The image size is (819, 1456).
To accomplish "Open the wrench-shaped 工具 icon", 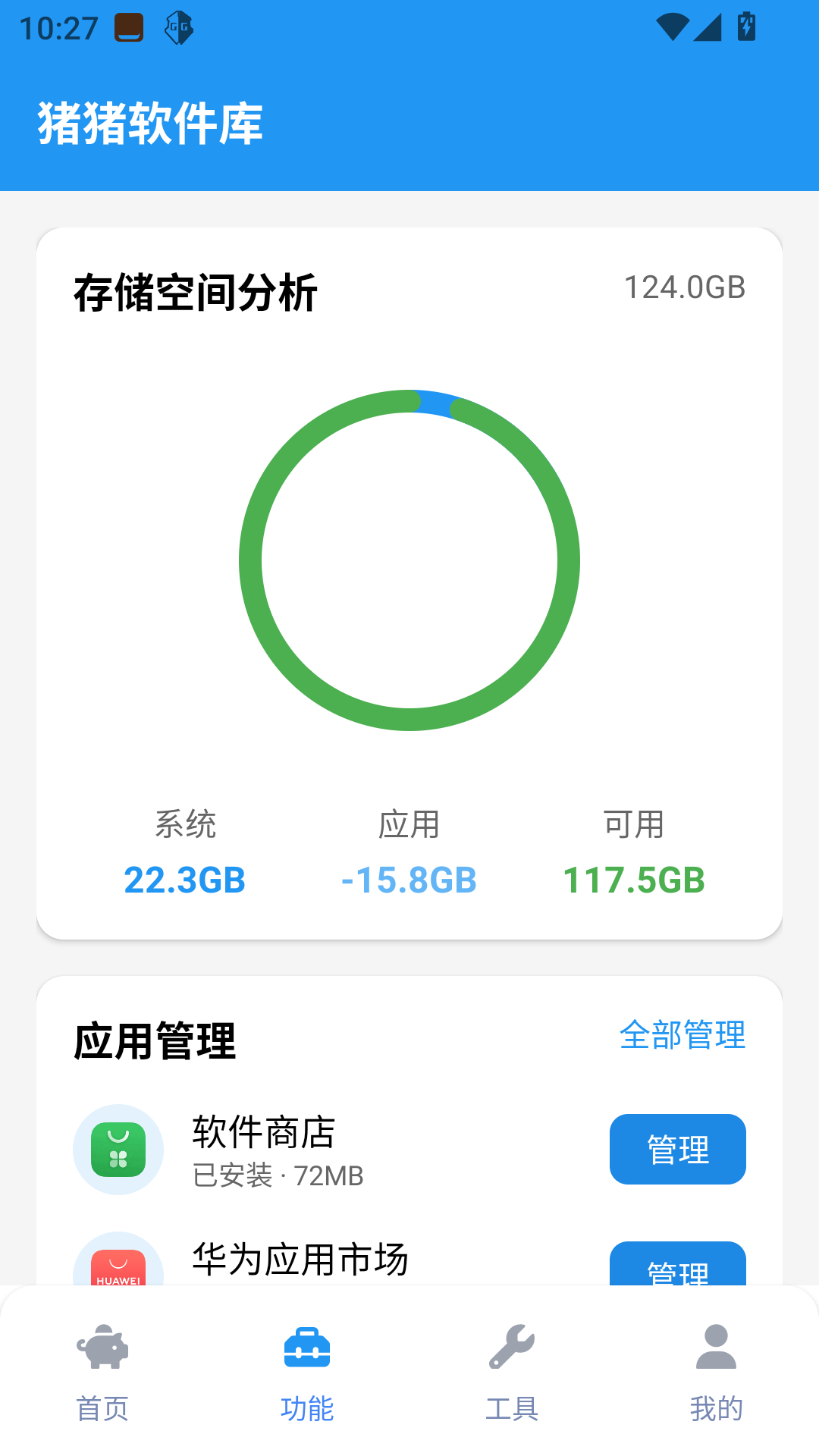I will [x=512, y=1348].
